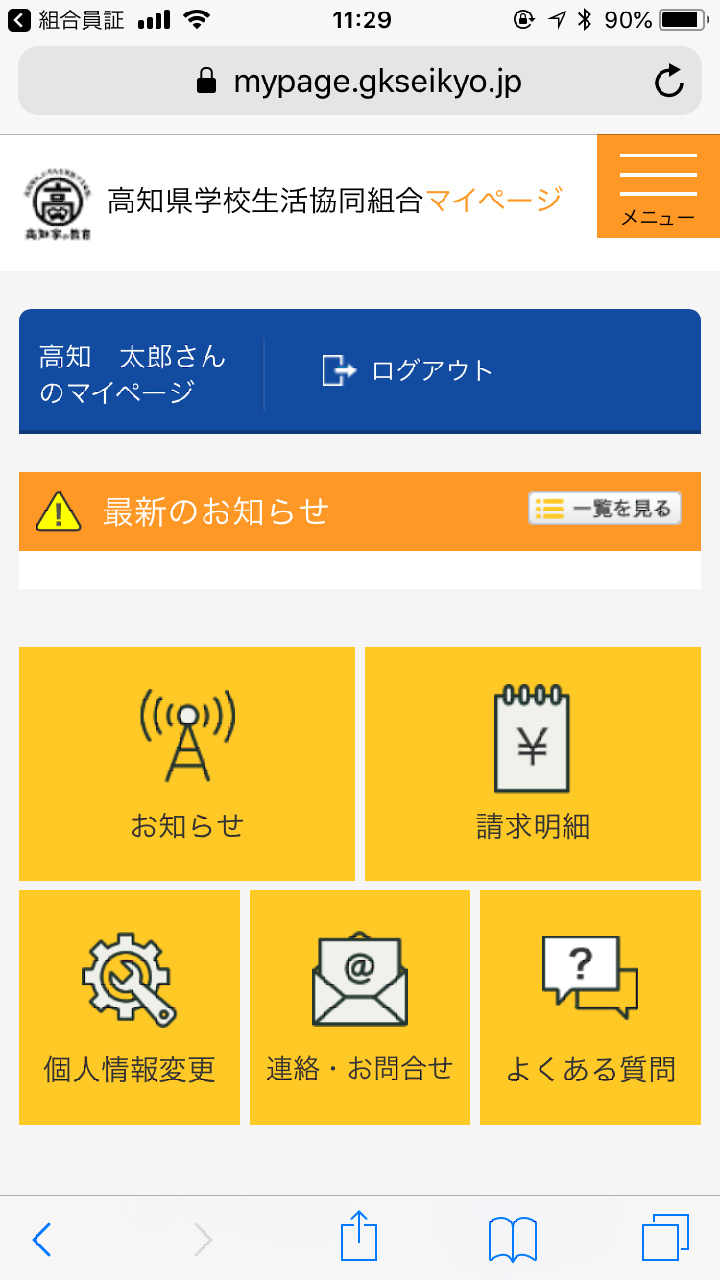720x1280 pixels.
Task: Open Safari bookmarks
Action: point(513,1240)
